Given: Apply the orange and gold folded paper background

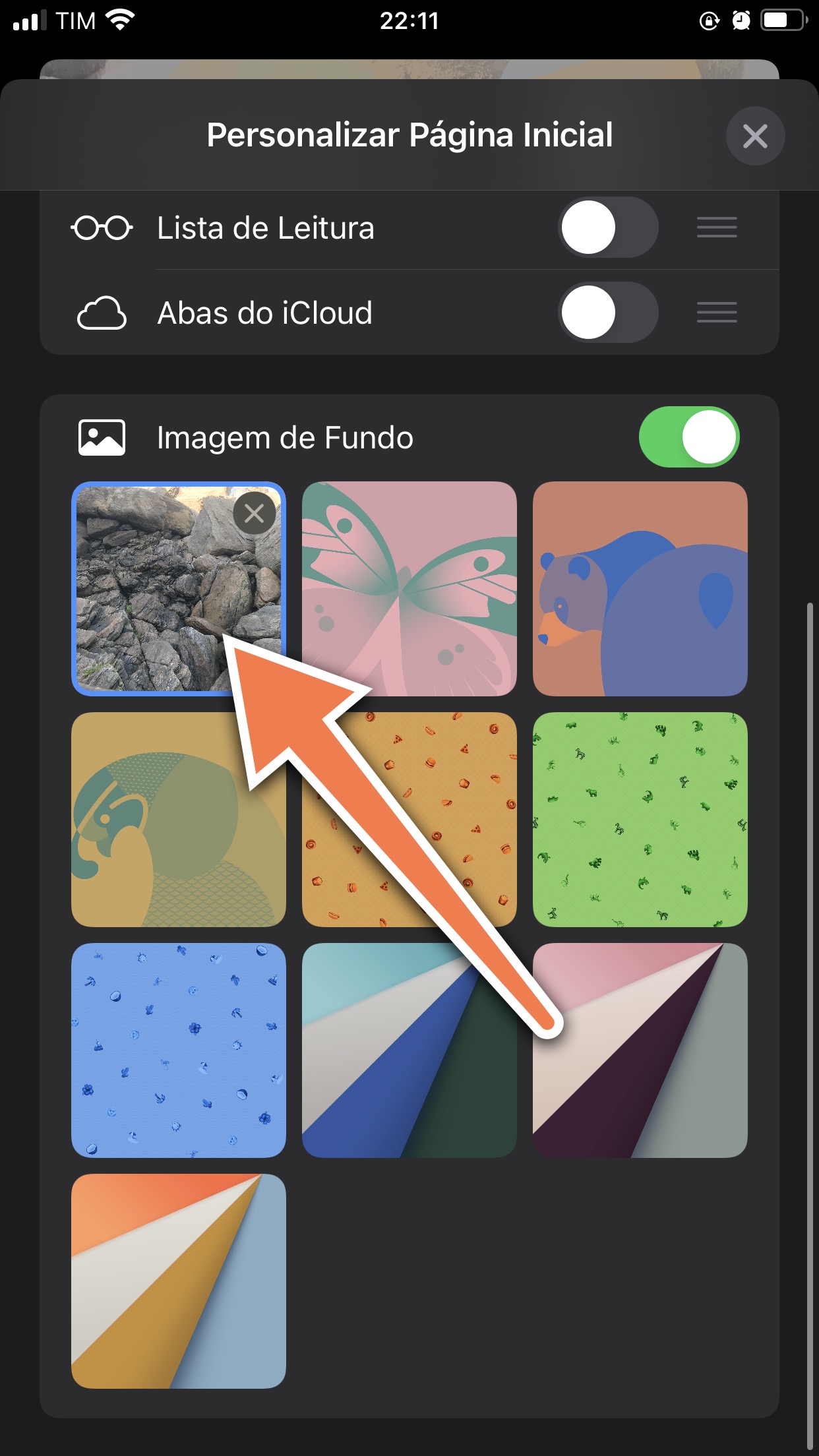Looking at the screenshot, I should click(x=178, y=1281).
